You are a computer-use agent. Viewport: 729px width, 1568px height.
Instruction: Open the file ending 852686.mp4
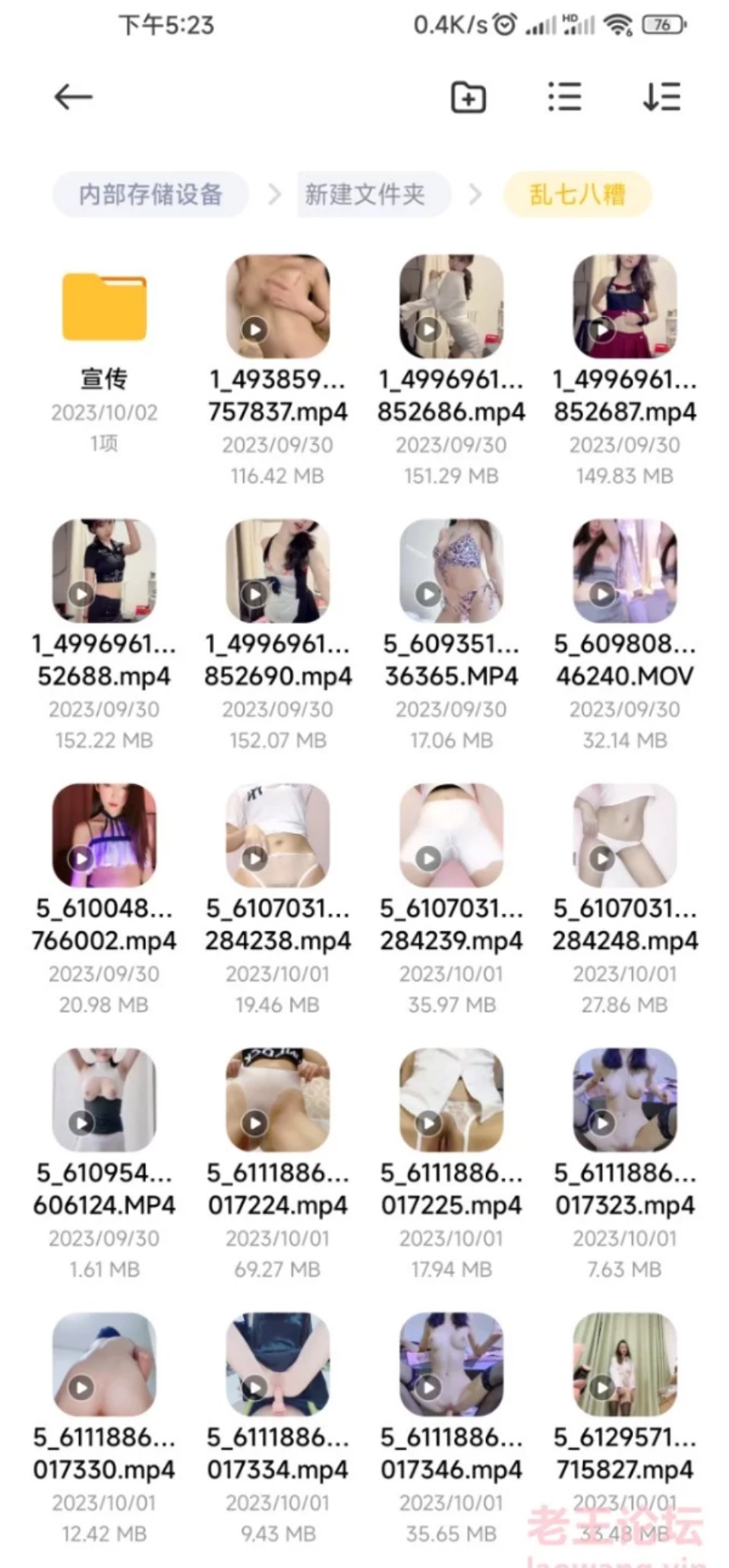coord(451,307)
